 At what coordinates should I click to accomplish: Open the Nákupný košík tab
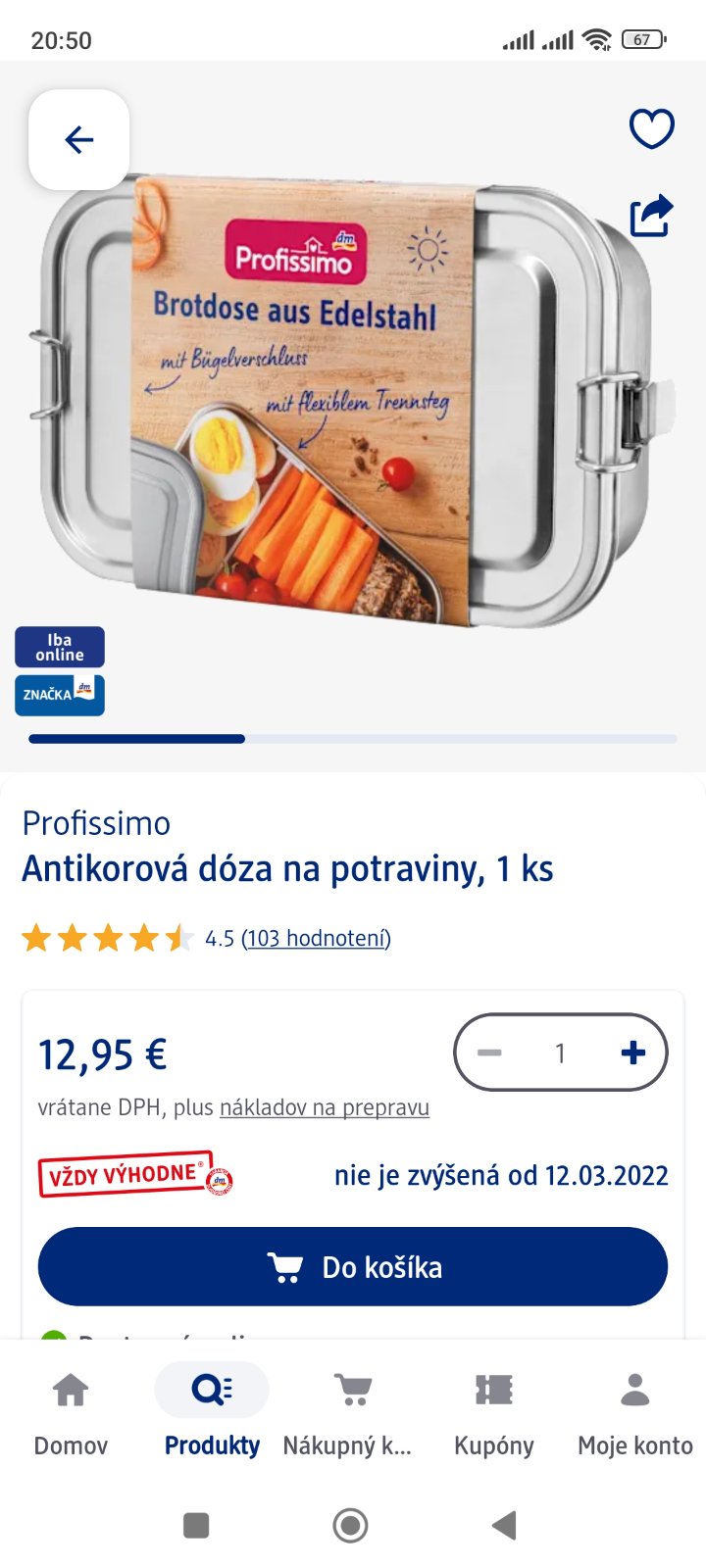tap(351, 1411)
